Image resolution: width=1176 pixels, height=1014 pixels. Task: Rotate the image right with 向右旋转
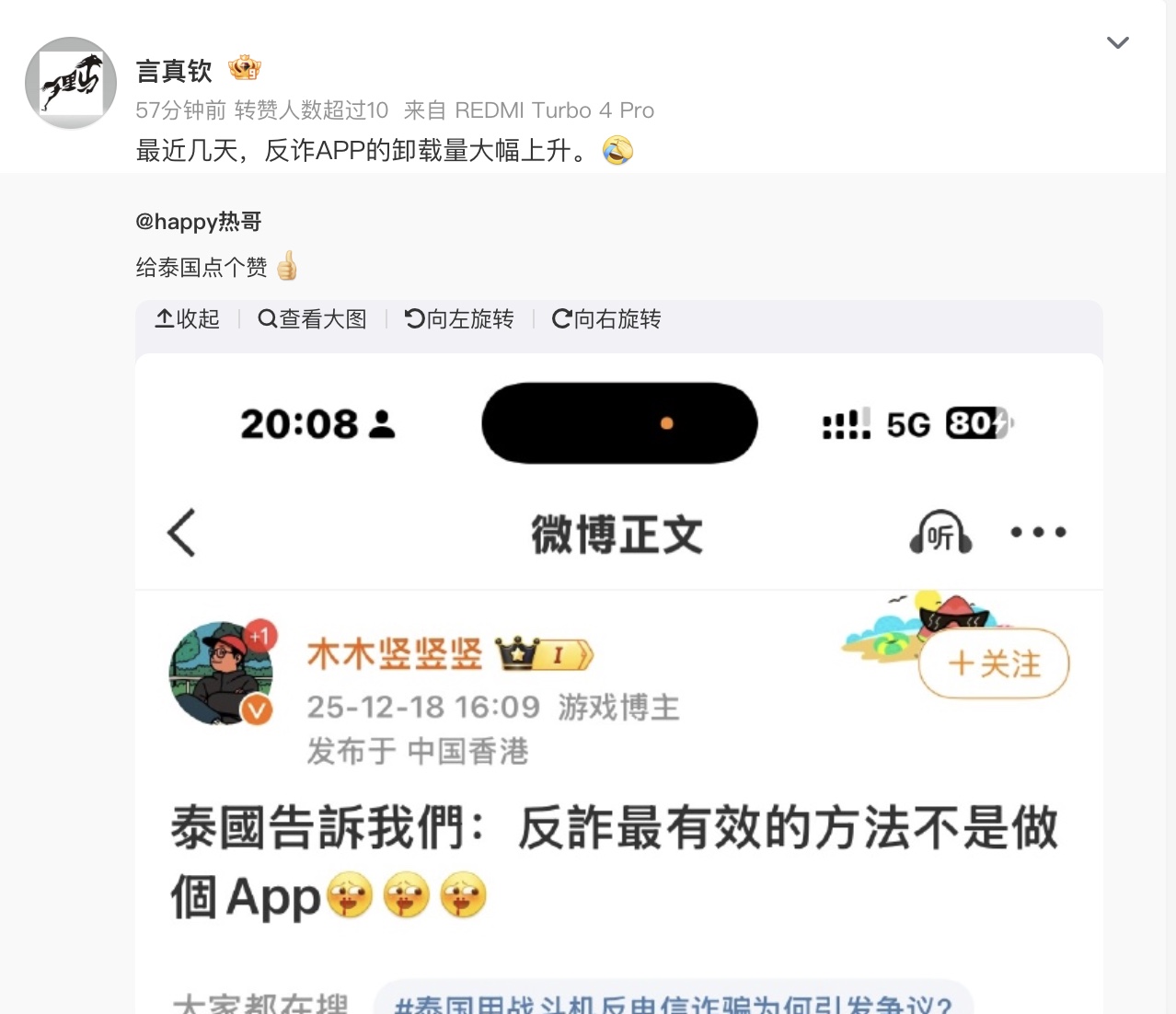click(606, 319)
